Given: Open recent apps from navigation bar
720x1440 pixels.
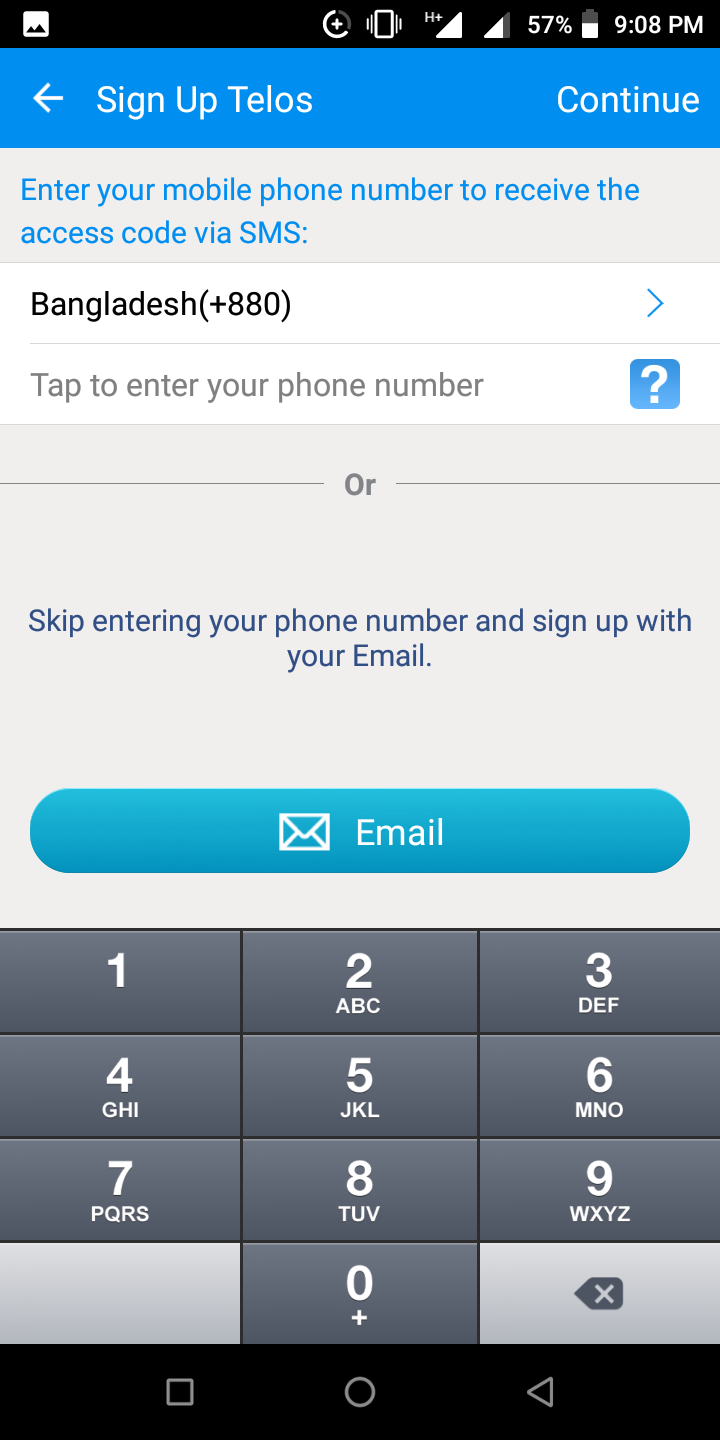Looking at the screenshot, I should [180, 1392].
